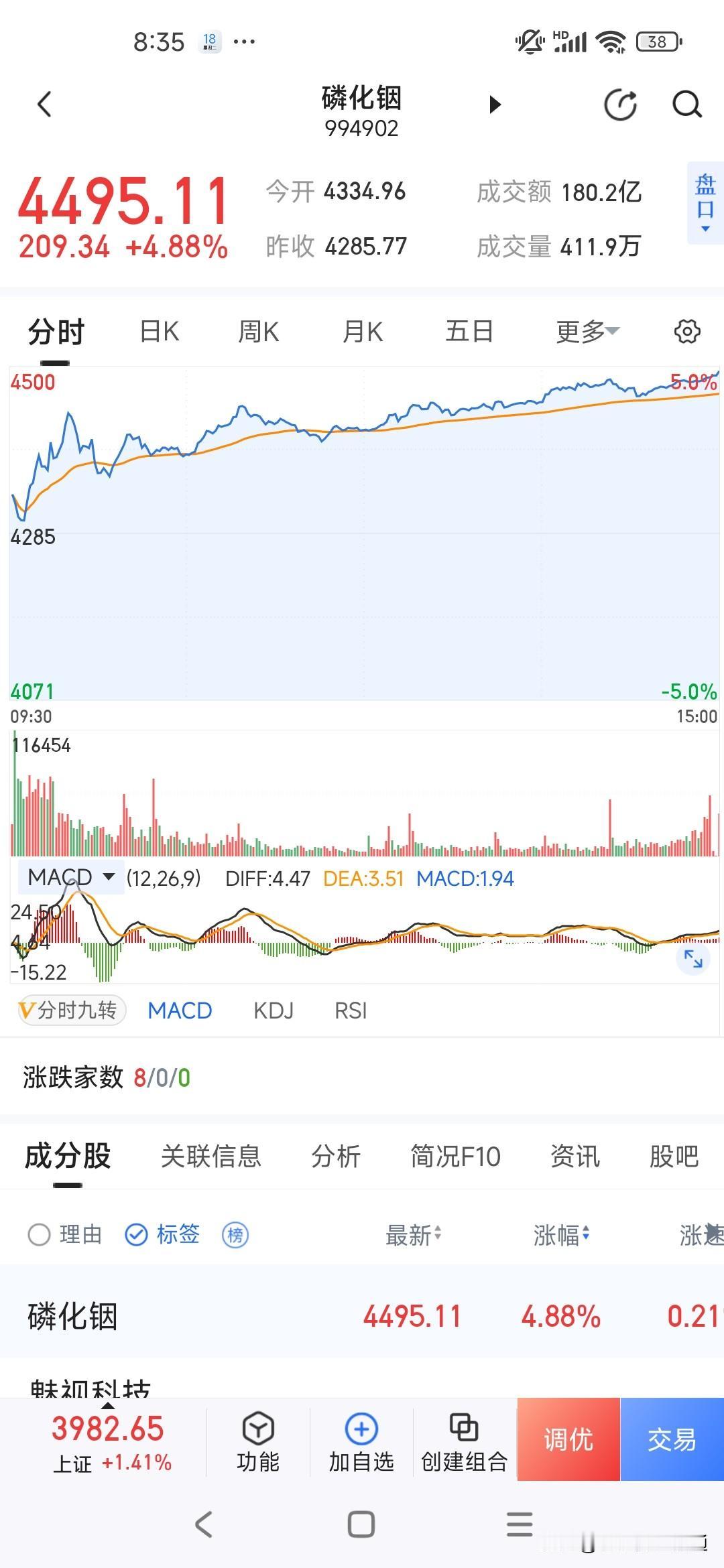The image size is (724, 1568).
Task: Open the 交易 trade button
Action: click(x=672, y=1439)
